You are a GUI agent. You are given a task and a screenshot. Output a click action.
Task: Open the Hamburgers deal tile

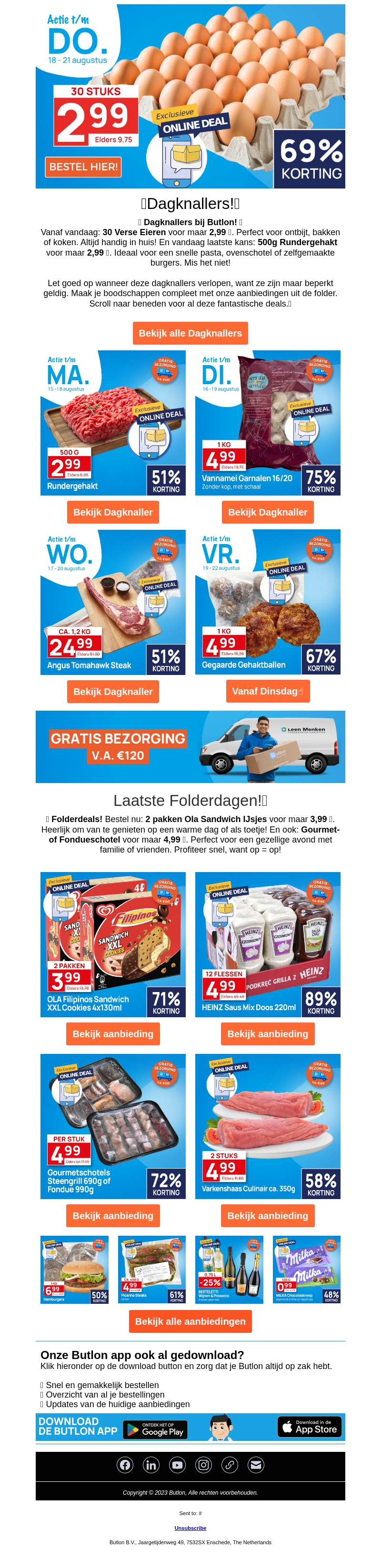click(74, 1269)
